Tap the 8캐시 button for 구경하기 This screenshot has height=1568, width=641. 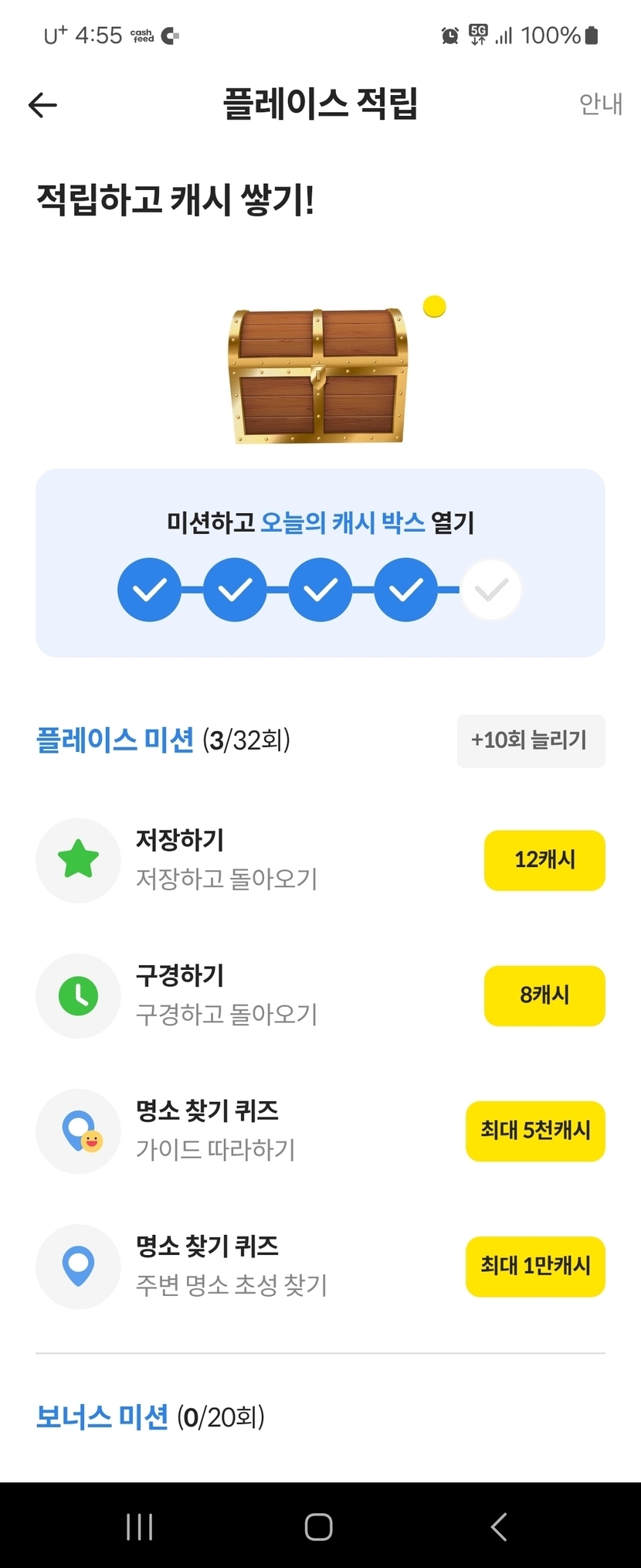click(x=544, y=995)
